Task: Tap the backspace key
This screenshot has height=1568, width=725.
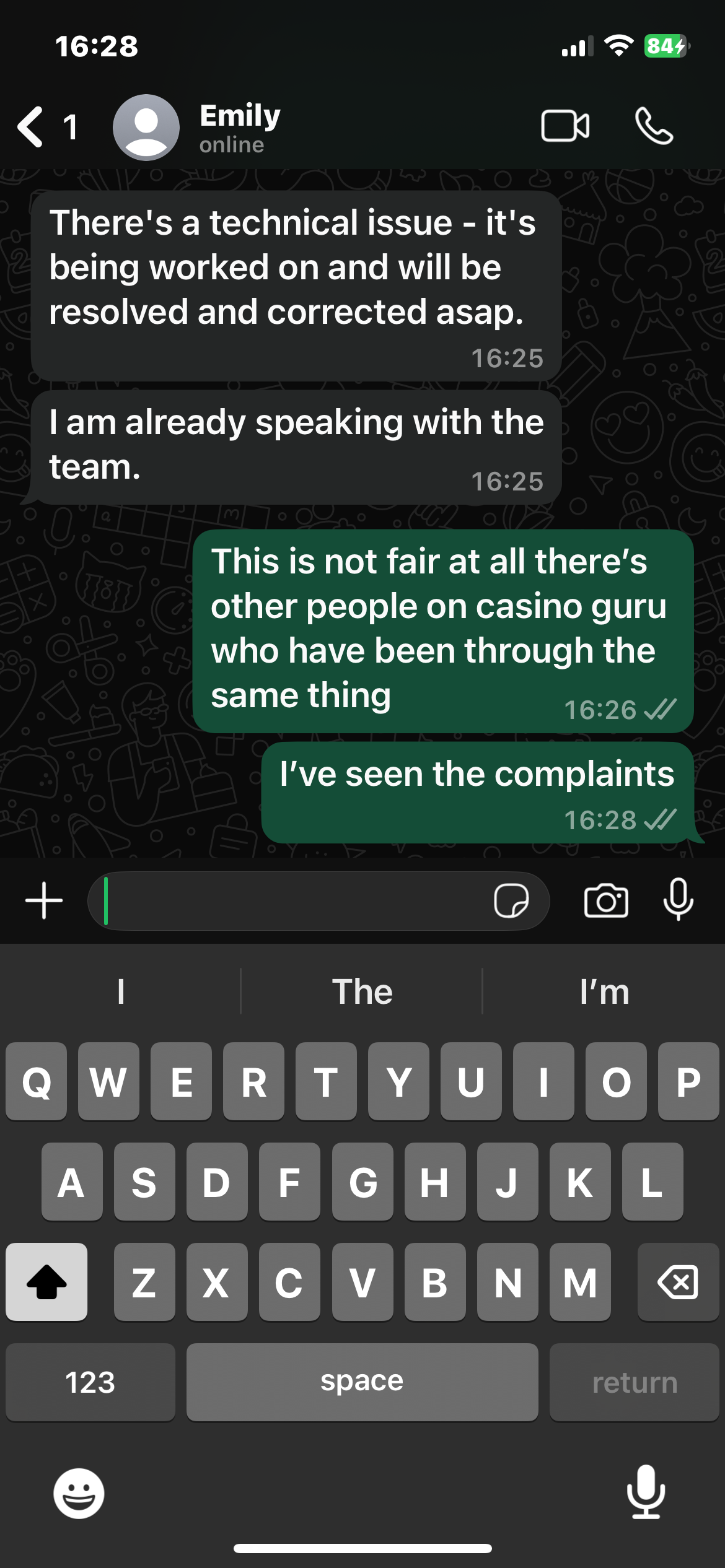Action: click(x=678, y=1282)
